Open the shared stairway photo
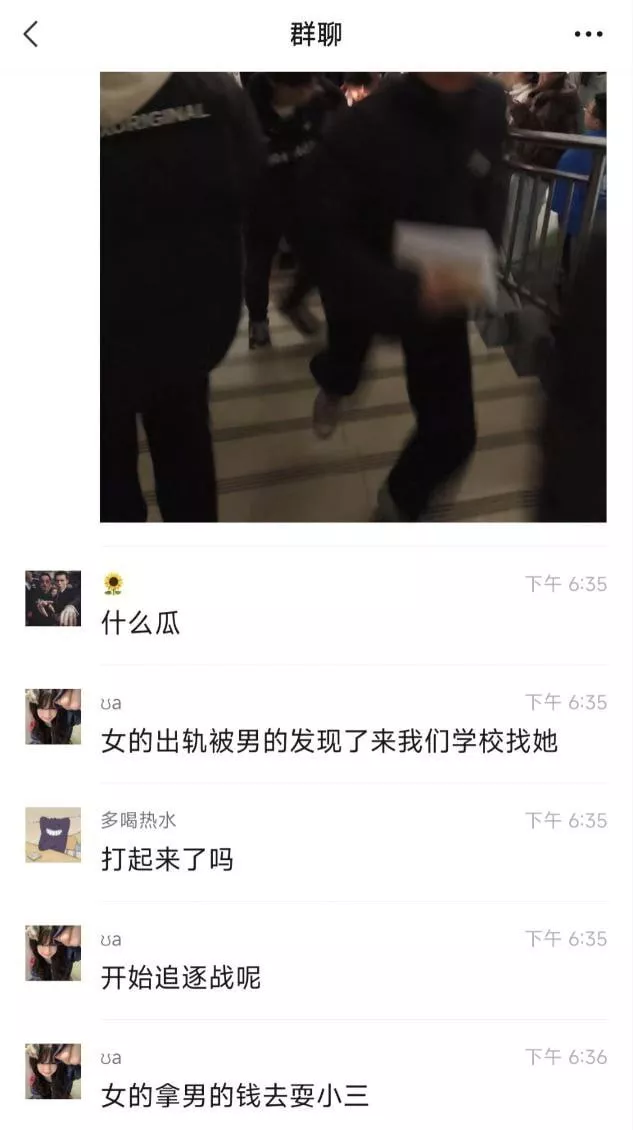The width and height of the screenshot is (633, 1130). (352, 297)
